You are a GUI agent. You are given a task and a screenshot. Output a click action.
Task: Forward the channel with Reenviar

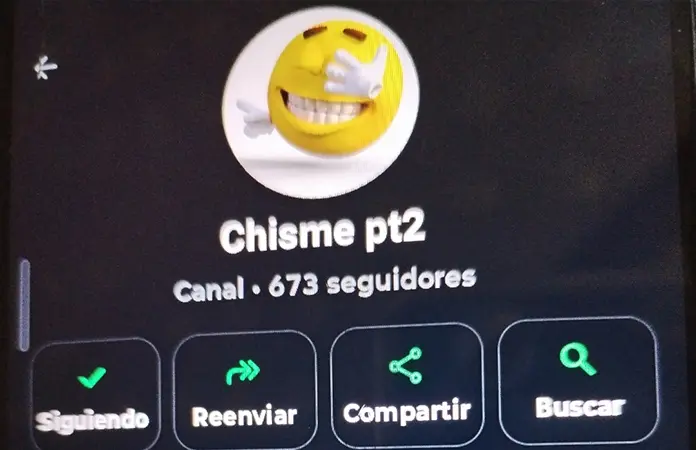pyautogui.click(x=244, y=390)
